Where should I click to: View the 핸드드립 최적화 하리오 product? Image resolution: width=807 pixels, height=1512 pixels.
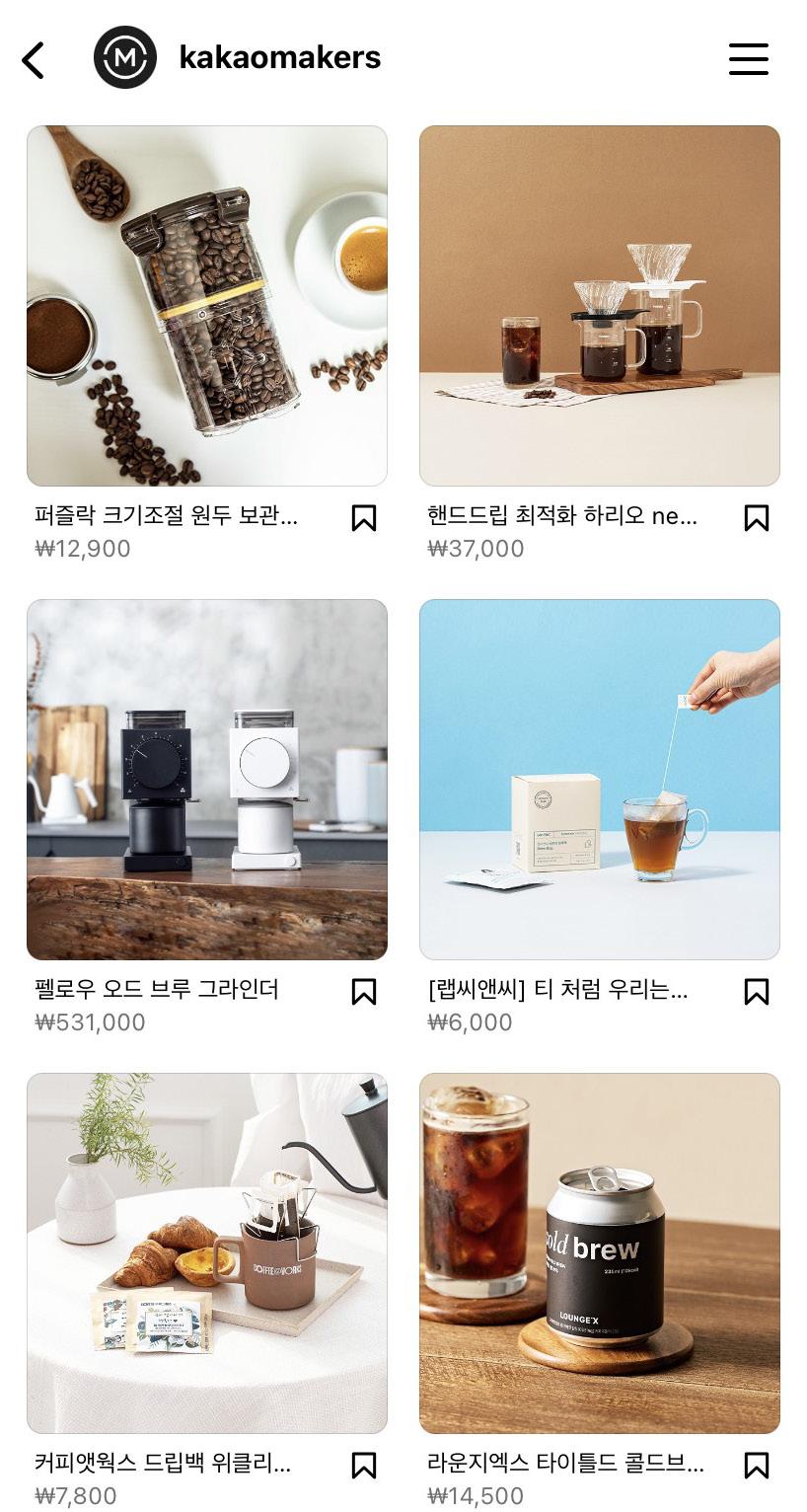click(x=599, y=306)
